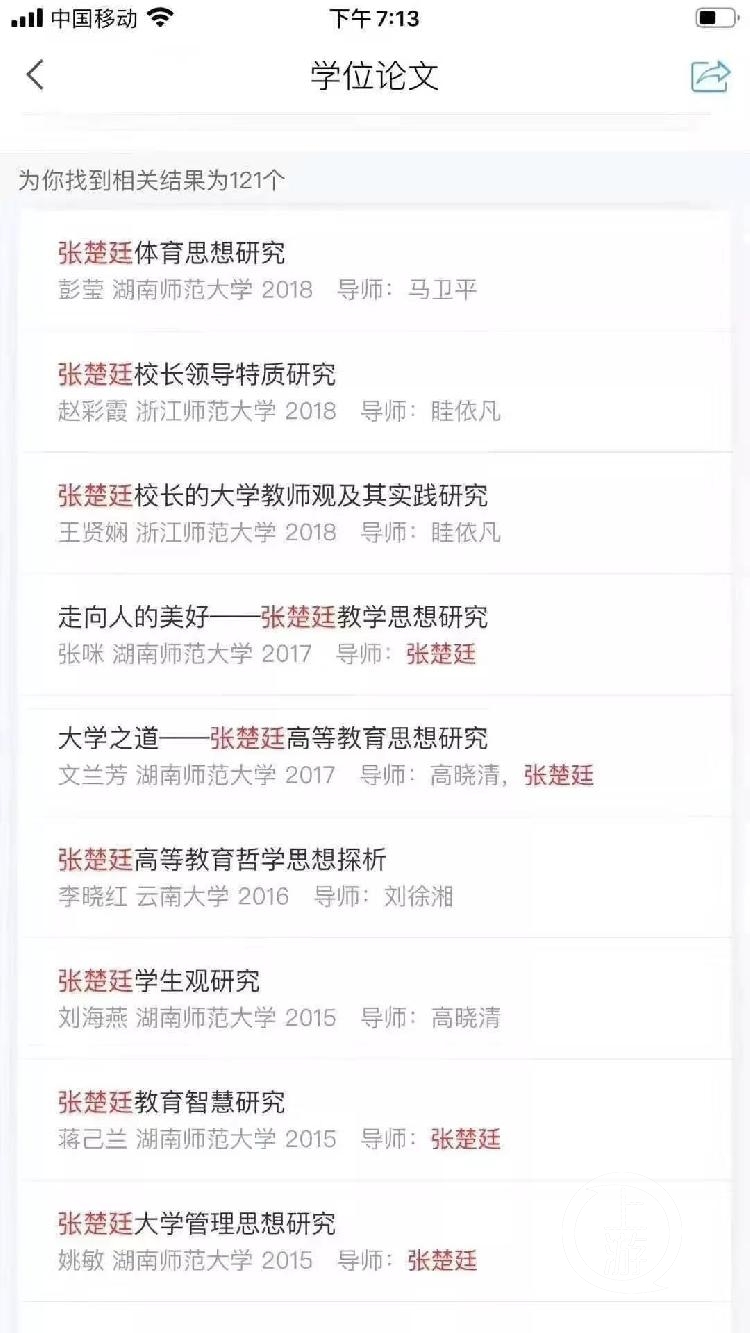Open thesis 张楚廷教育智慧研究
Screen dimensions: 750x1333
click(170, 1103)
